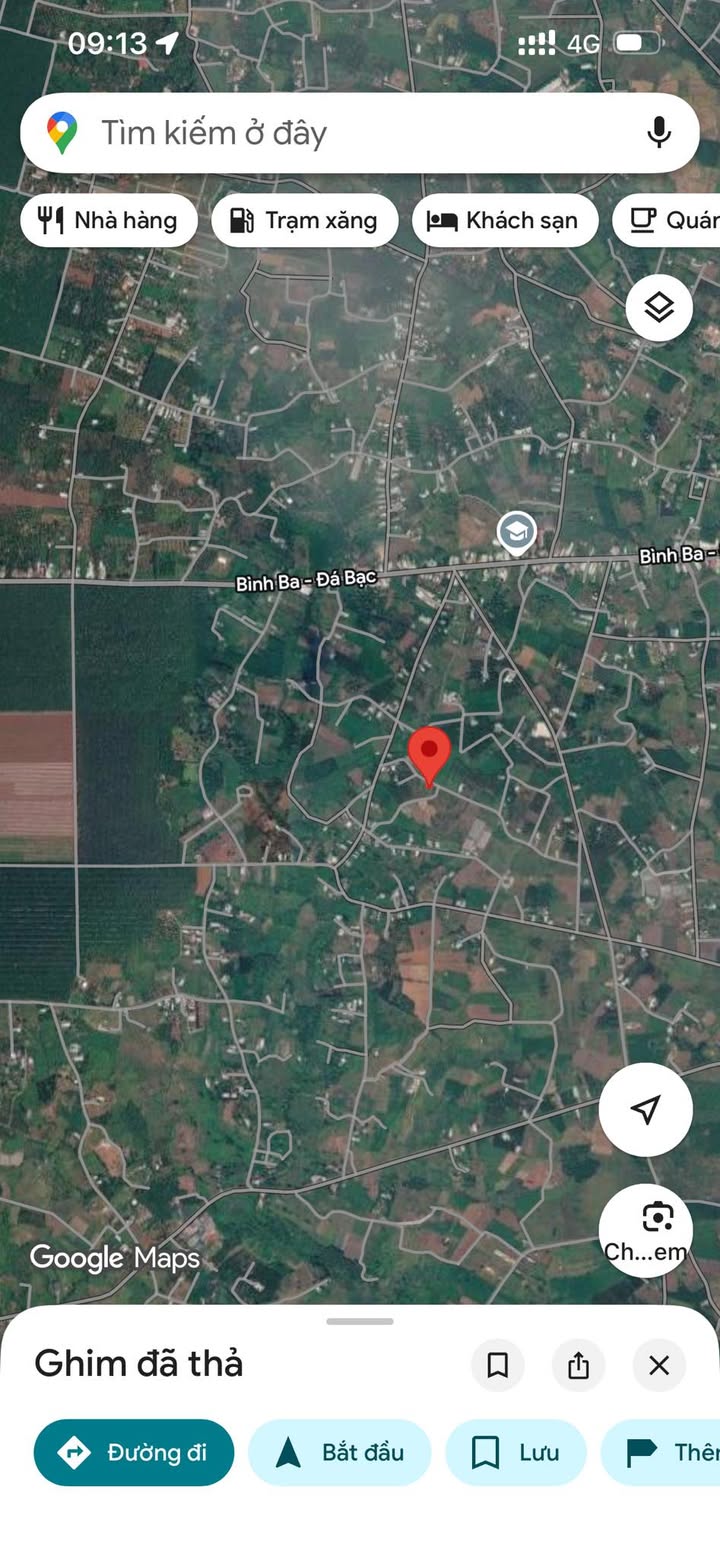
Task: Start voice search with the microphone
Action: pos(658,132)
